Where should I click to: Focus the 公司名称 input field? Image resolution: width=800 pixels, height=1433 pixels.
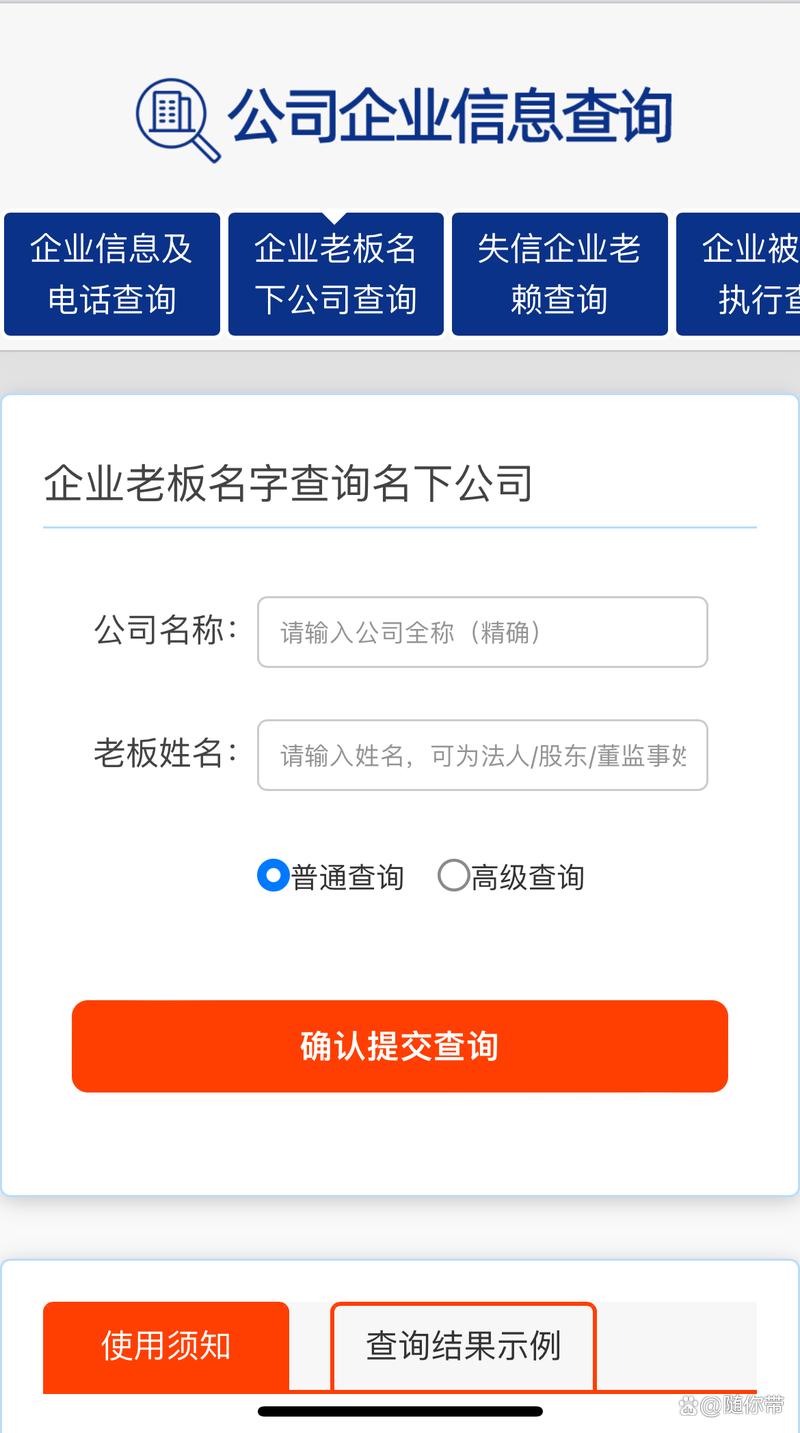(x=483, y=632)
